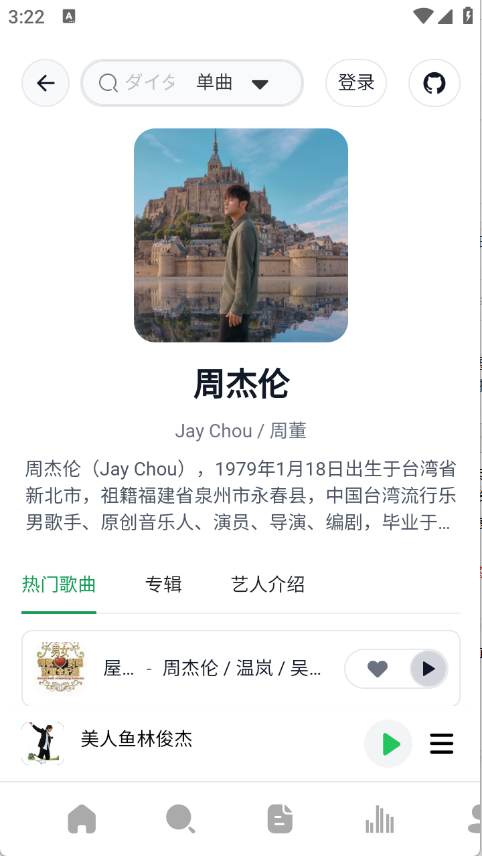Go back using the arrow button

45,83
